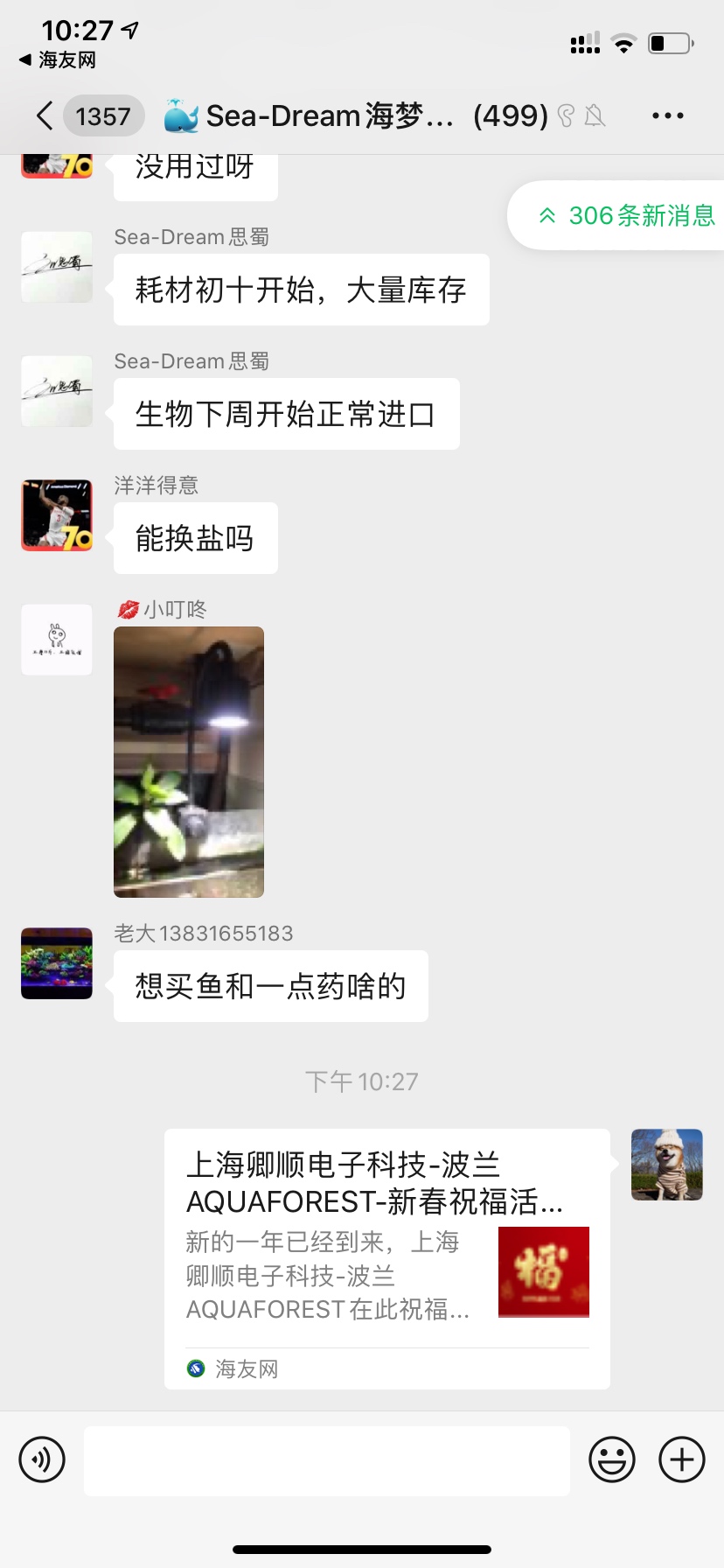Viewport: 724px width, 1568px height.
Task: Open 老大13831655183's avatar profile
Action: 57,963
